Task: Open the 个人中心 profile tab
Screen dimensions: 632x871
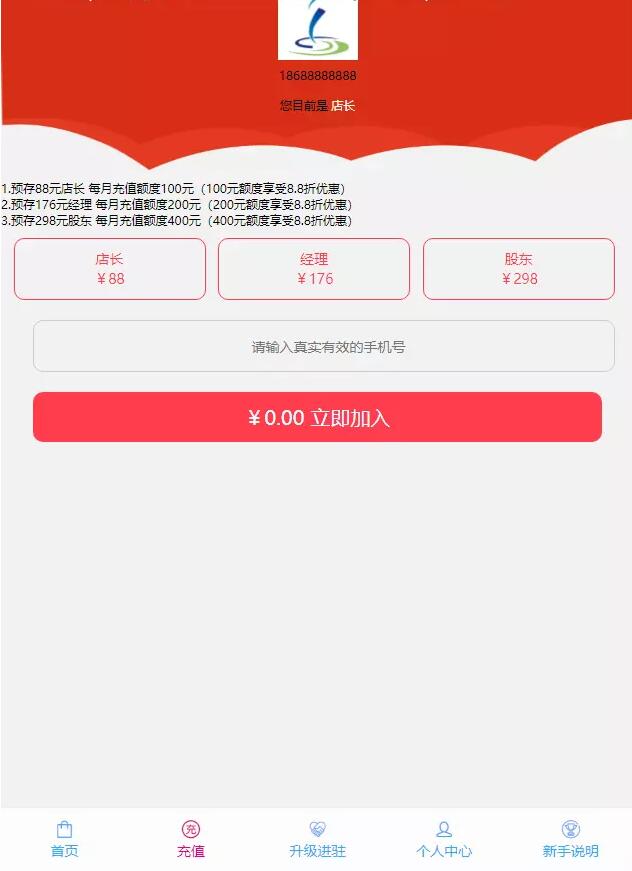Action: coord(444,839)
